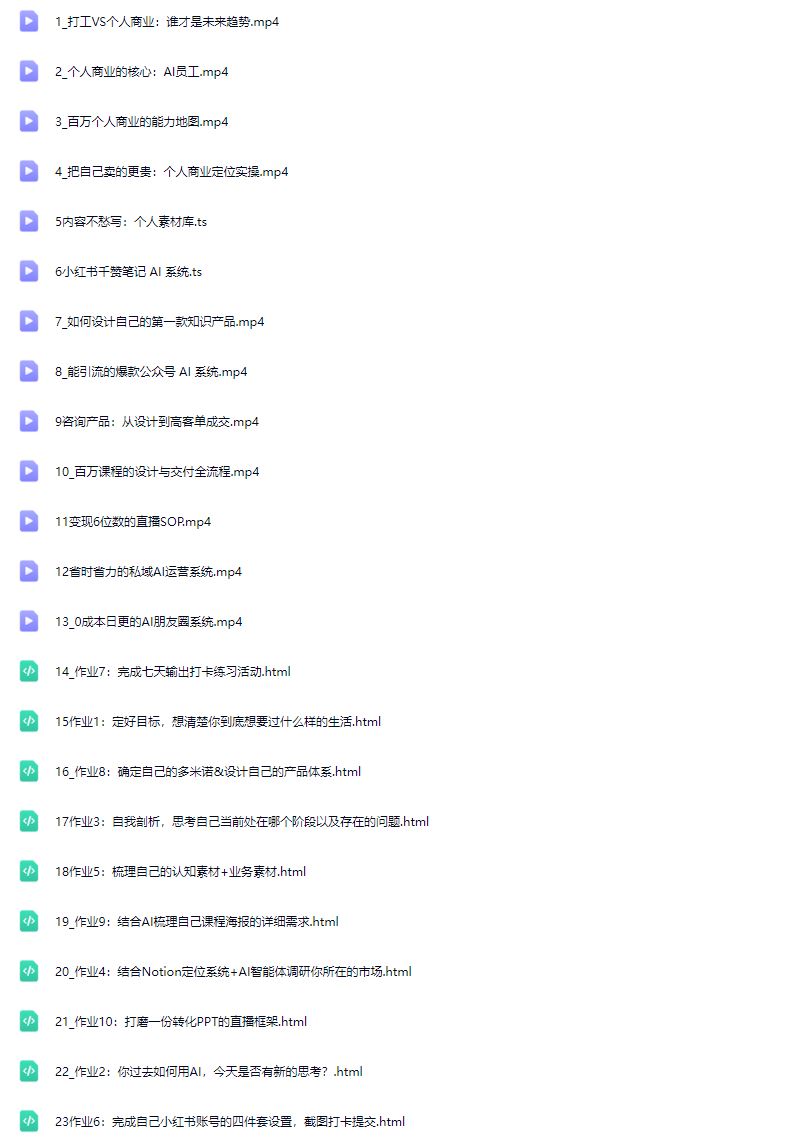Open 11变现6位数的直播SOP.mp4
This screenshot has height=1139, width=810.
click(133, 521)
